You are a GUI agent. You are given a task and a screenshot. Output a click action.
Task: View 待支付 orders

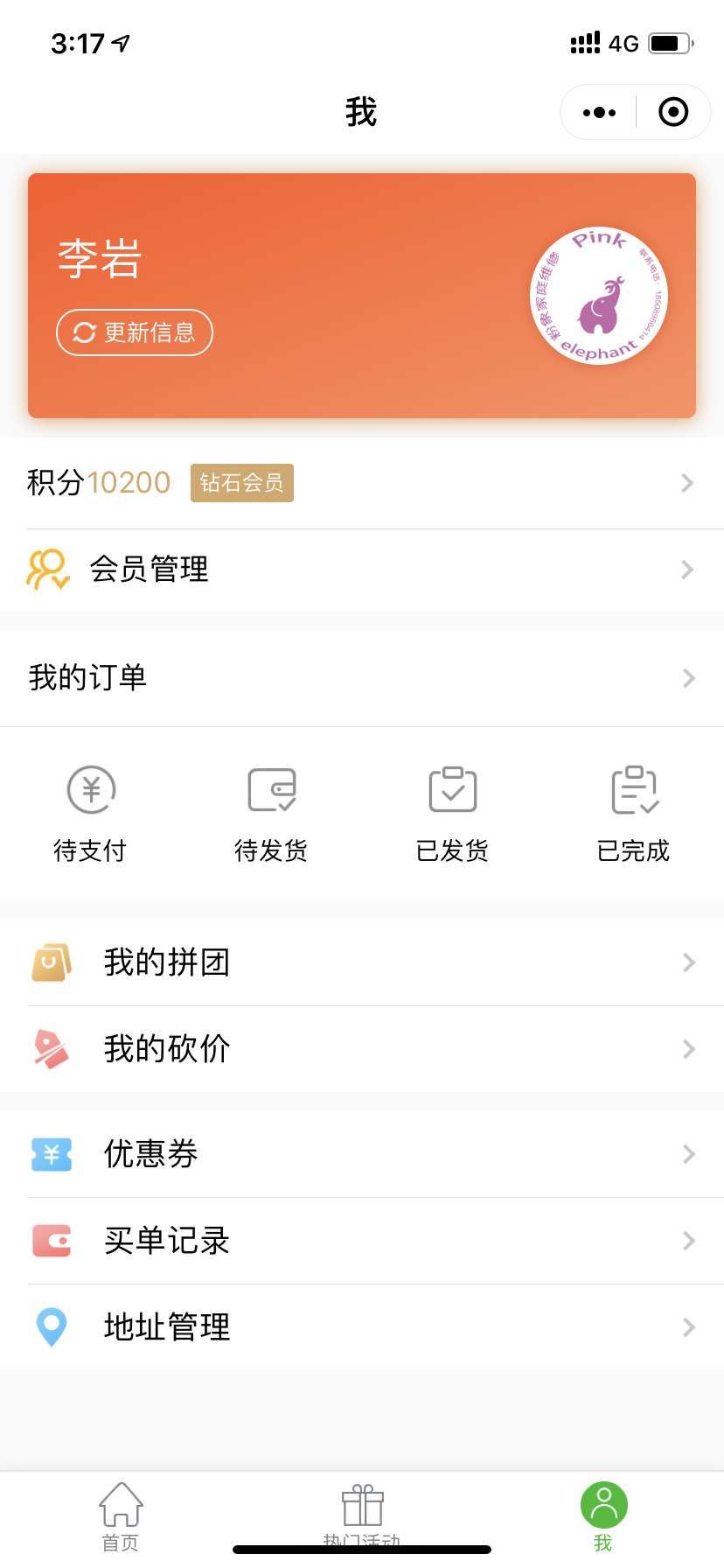coord(91,814)
